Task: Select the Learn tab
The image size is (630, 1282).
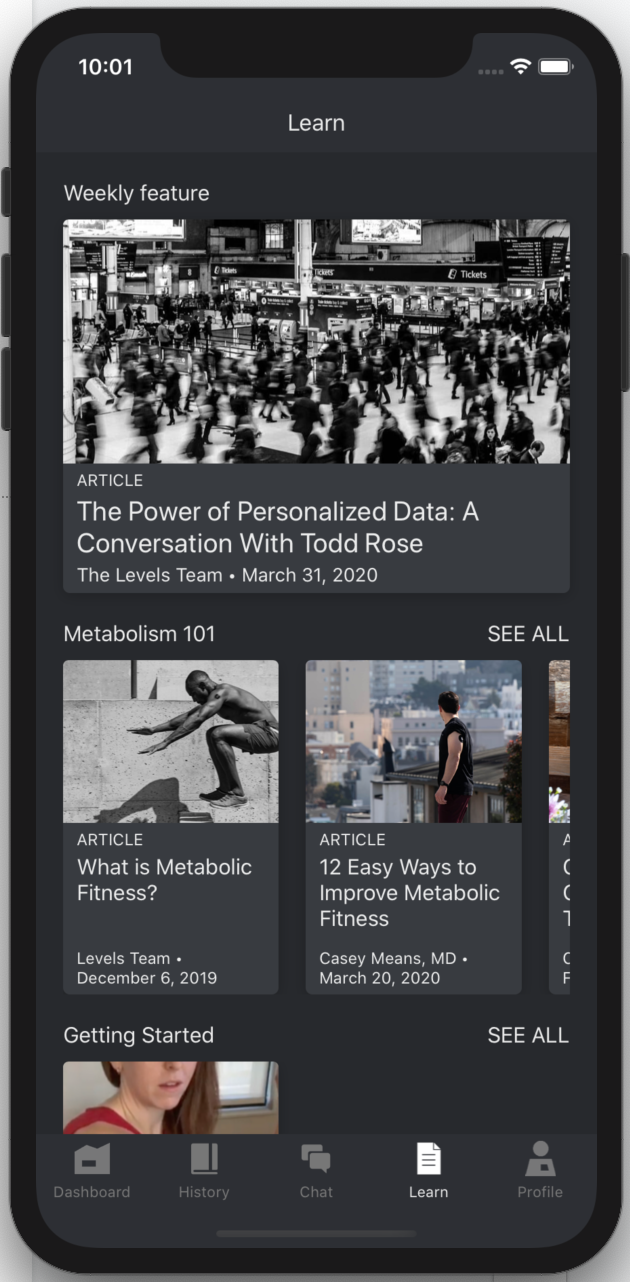Action: pos(428,1172)
